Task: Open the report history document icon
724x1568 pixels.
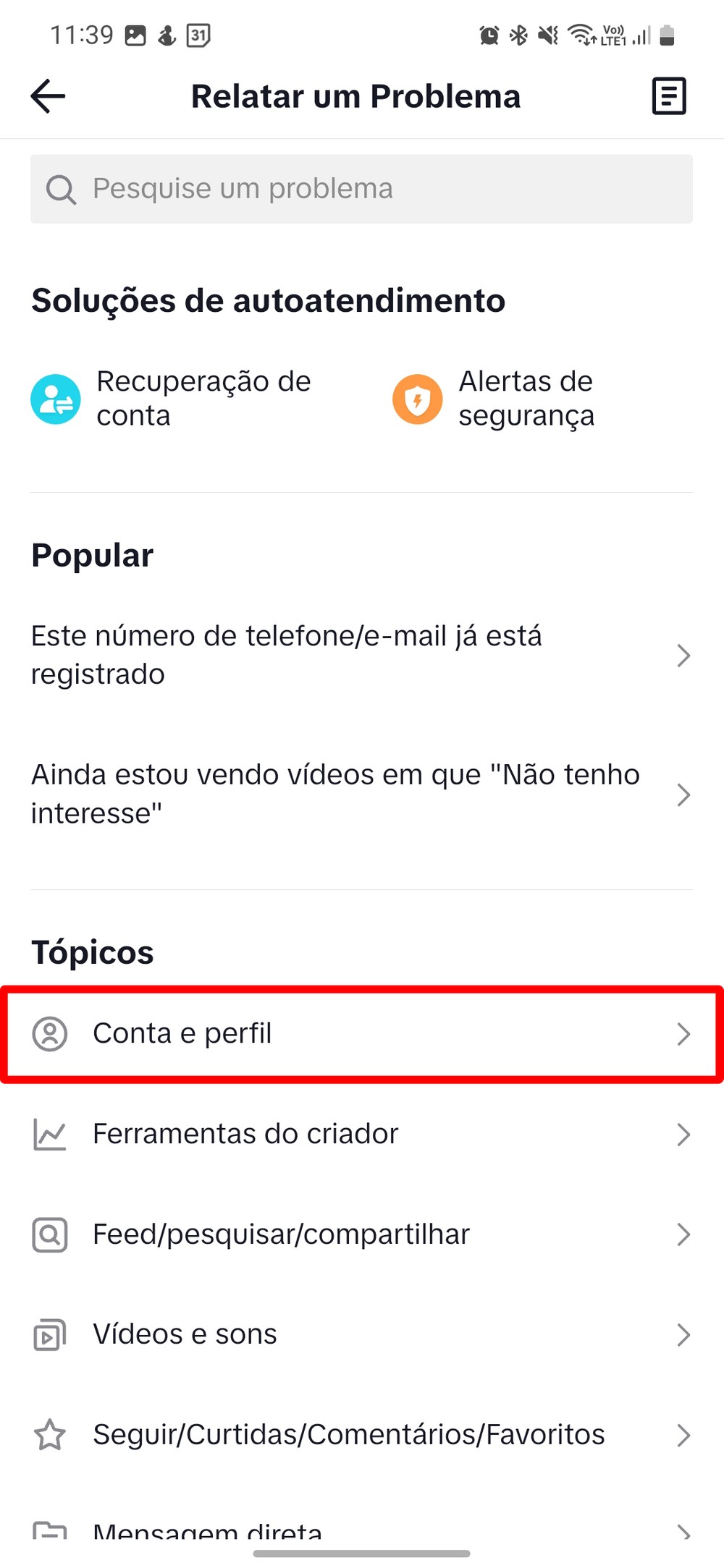Action: coord(668,96)
